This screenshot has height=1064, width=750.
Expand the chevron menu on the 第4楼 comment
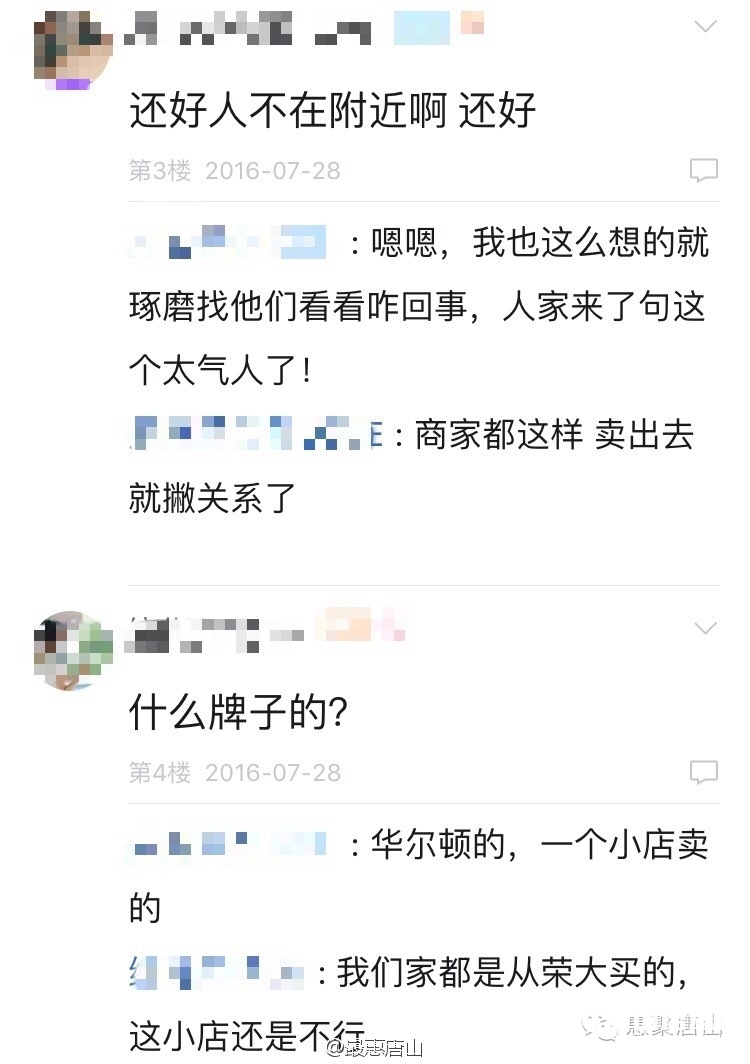[x=706, y=628]
